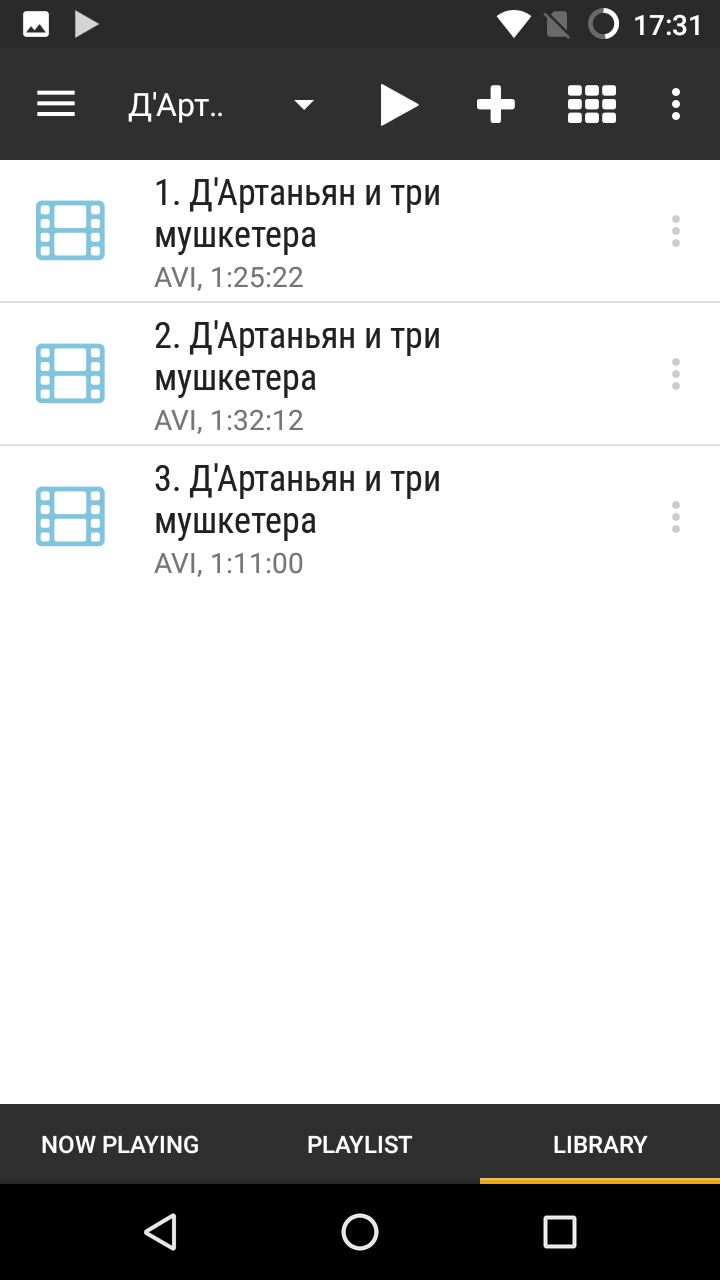Expand the Д'Арт.. title dropdown

(x=220, y=105)
